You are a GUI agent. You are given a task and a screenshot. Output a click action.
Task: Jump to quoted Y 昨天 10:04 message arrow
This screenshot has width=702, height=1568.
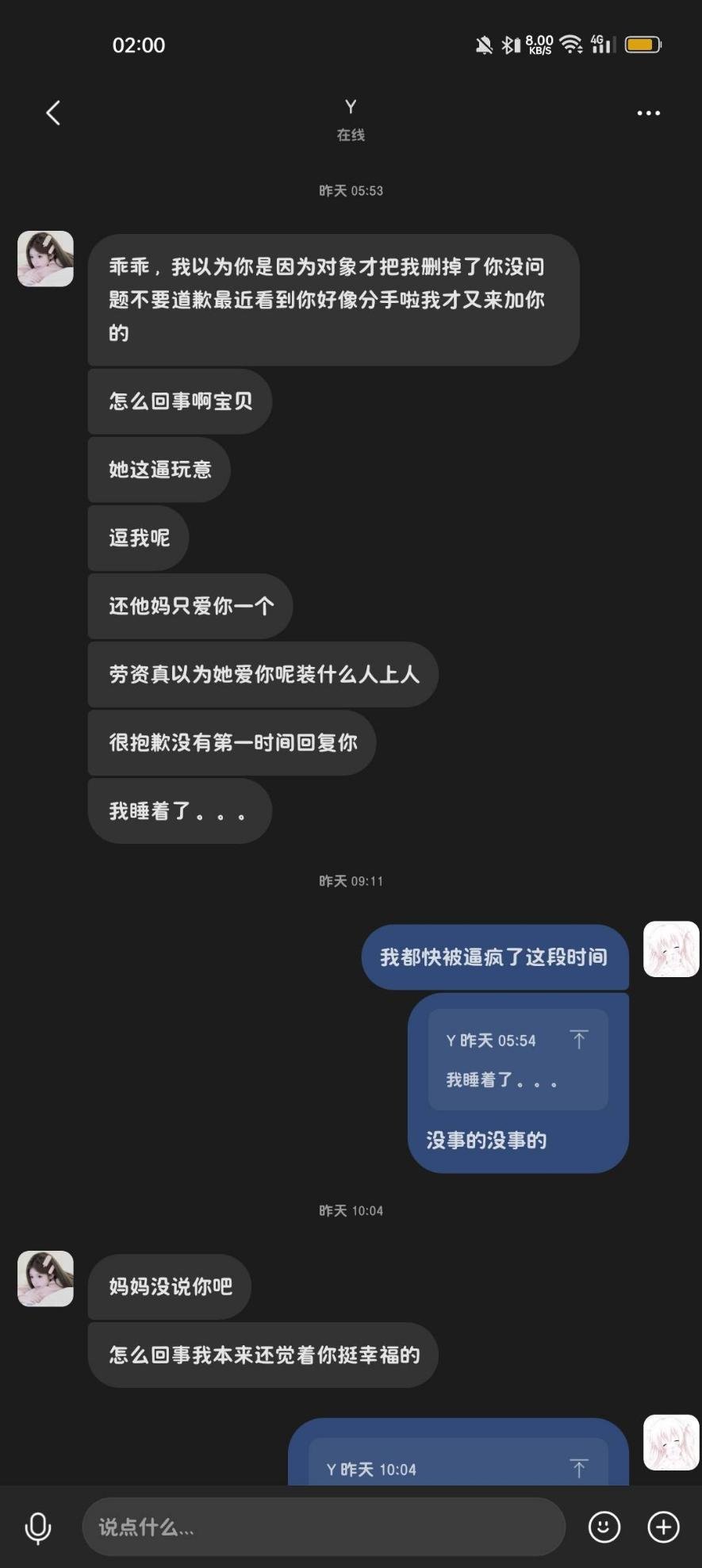(x=579, y=1469)
